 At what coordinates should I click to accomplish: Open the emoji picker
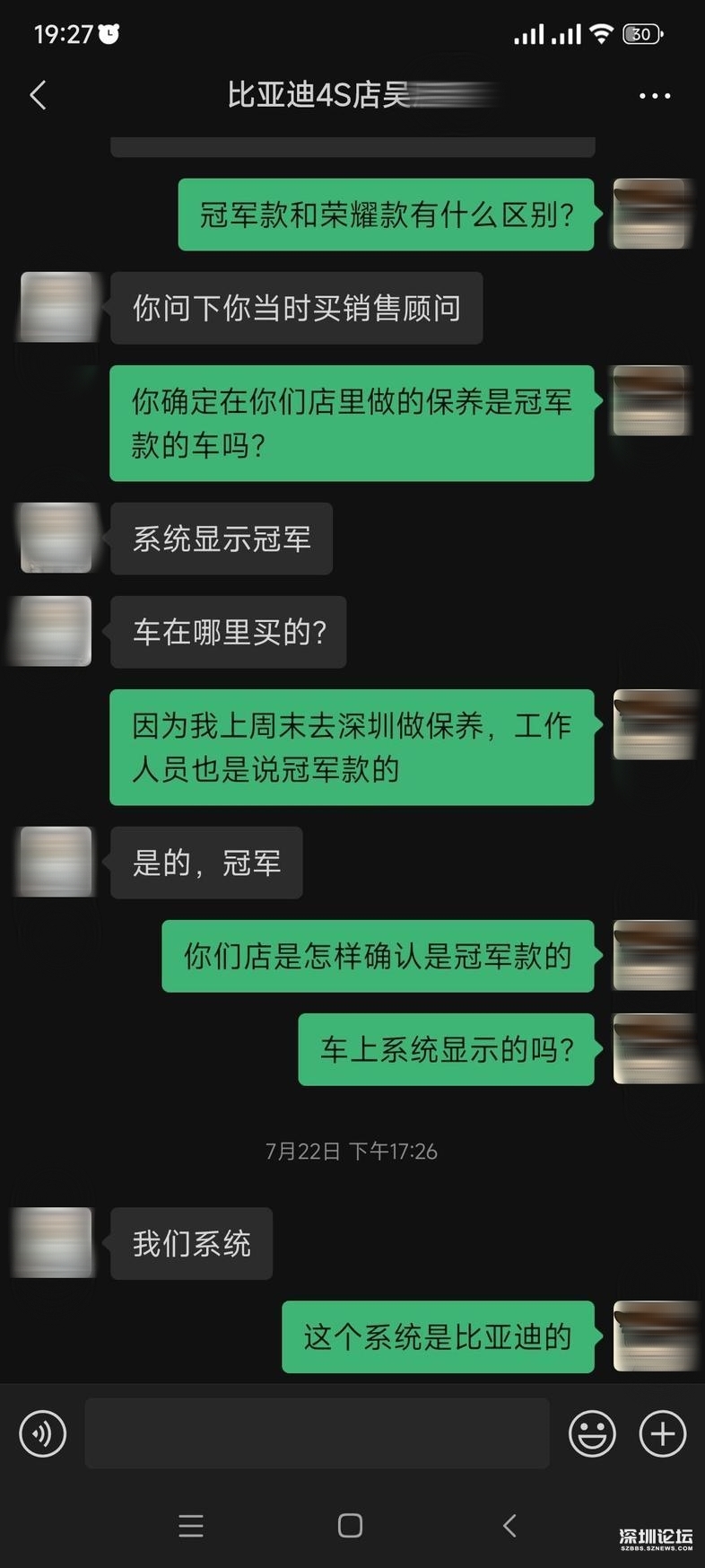click(x=592, y=1433)
